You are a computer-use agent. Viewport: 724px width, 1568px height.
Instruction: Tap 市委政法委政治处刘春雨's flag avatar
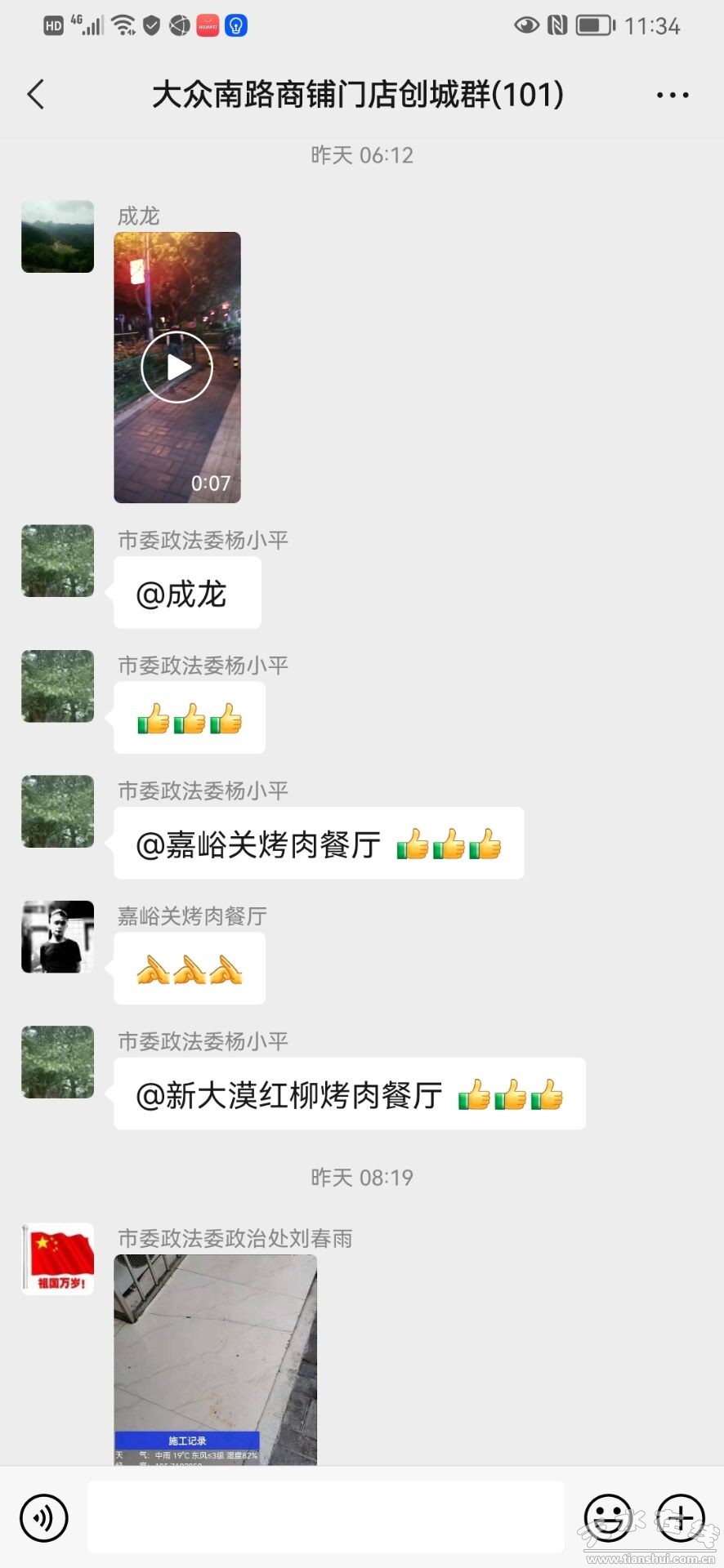coord(57,1258)
